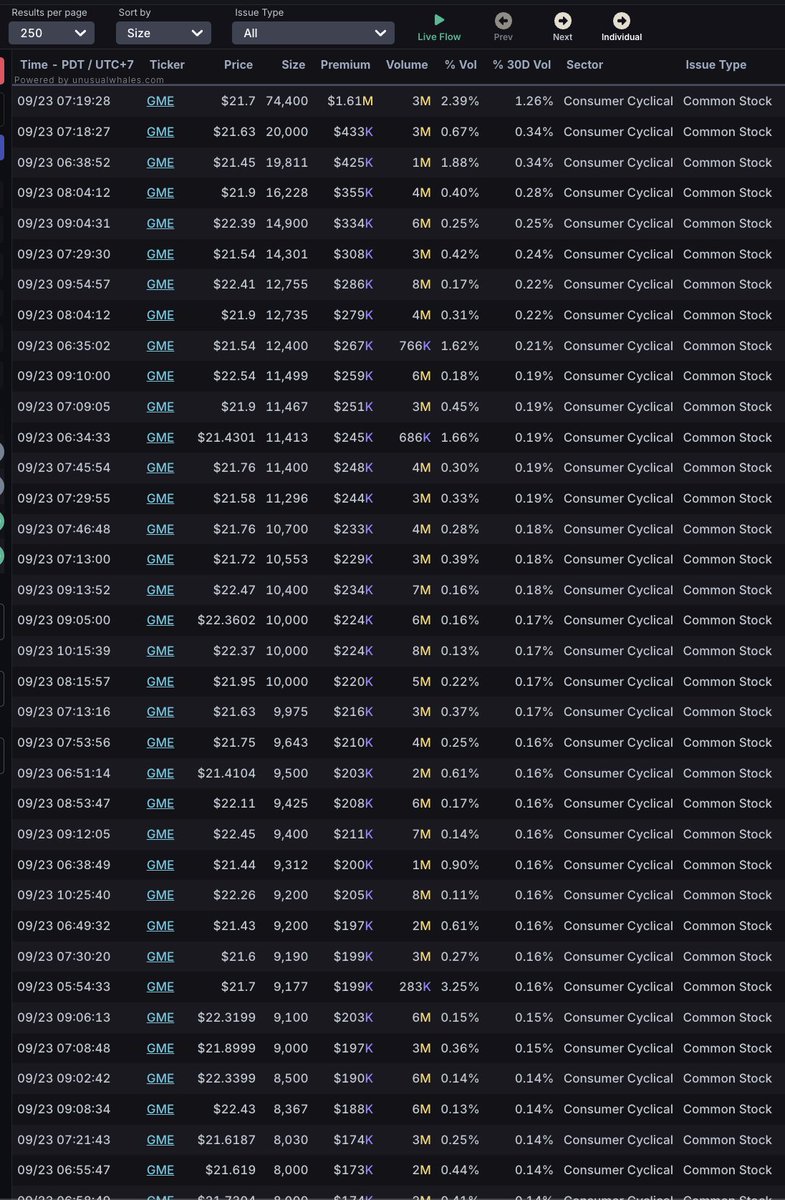
Task: Open GME link in the 07:19:28 row
Action: point(160,101)
